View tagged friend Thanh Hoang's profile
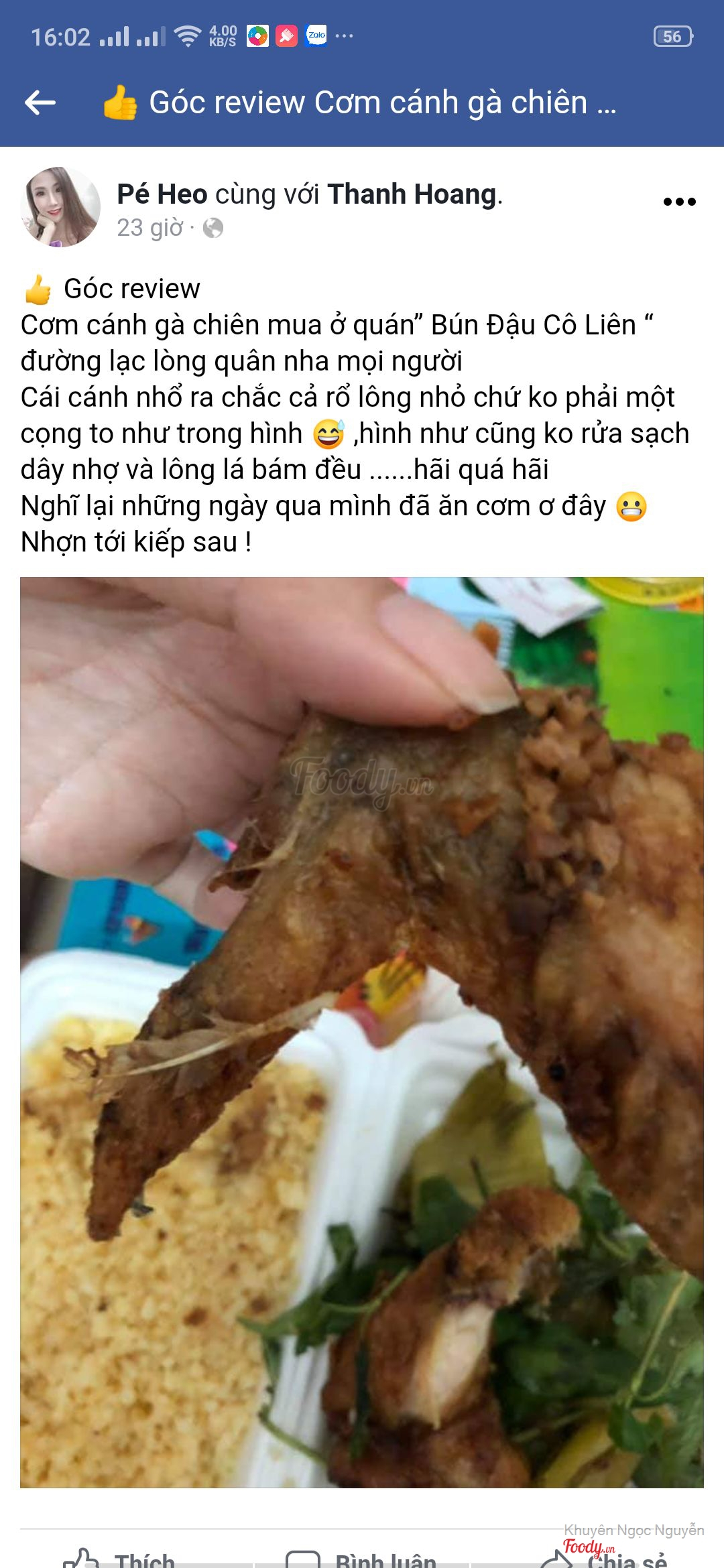 [x=412, y=194]
